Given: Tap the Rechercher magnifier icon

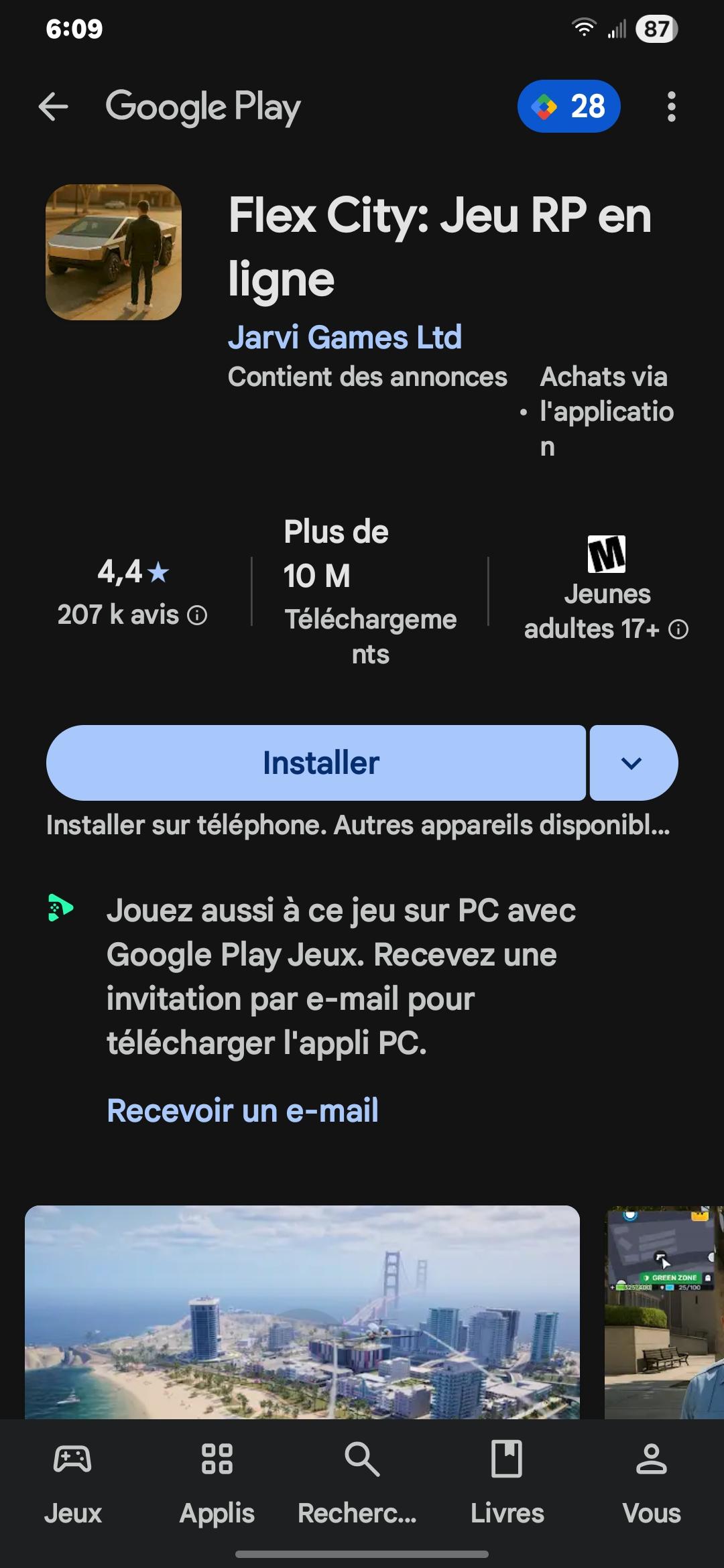Looking at the screenshot, I should coord(362,1461).
